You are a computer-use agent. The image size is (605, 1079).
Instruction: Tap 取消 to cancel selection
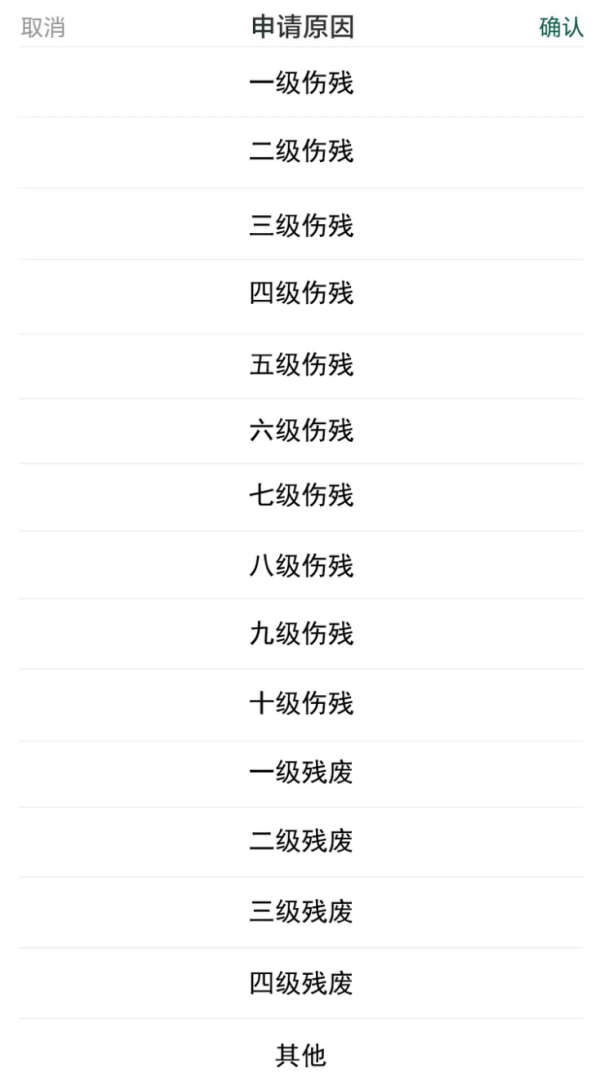tap(43, 28)
